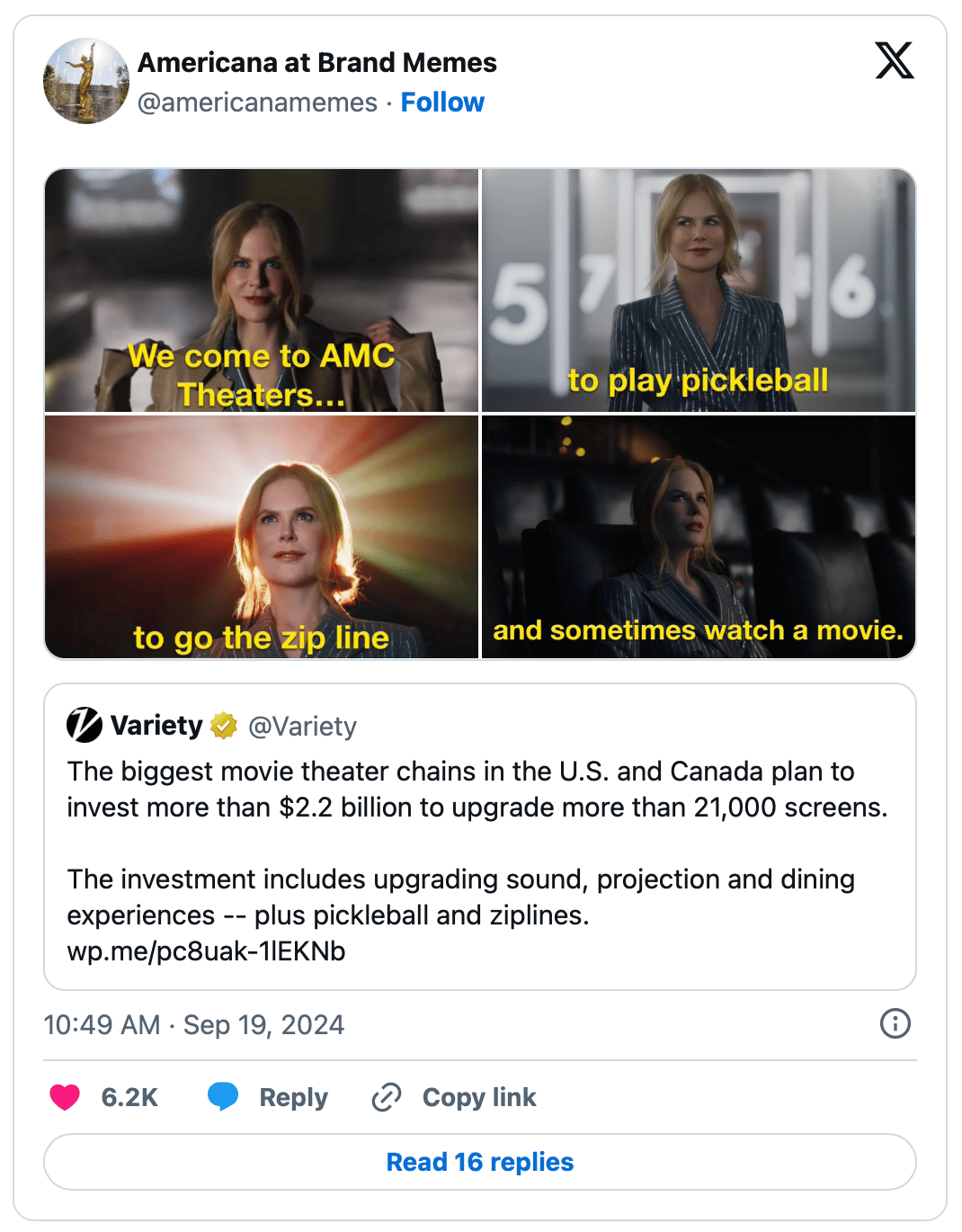Open the Americana at Brand Memes profile avatar
The image size is (962, 1232).
point(86,81)
